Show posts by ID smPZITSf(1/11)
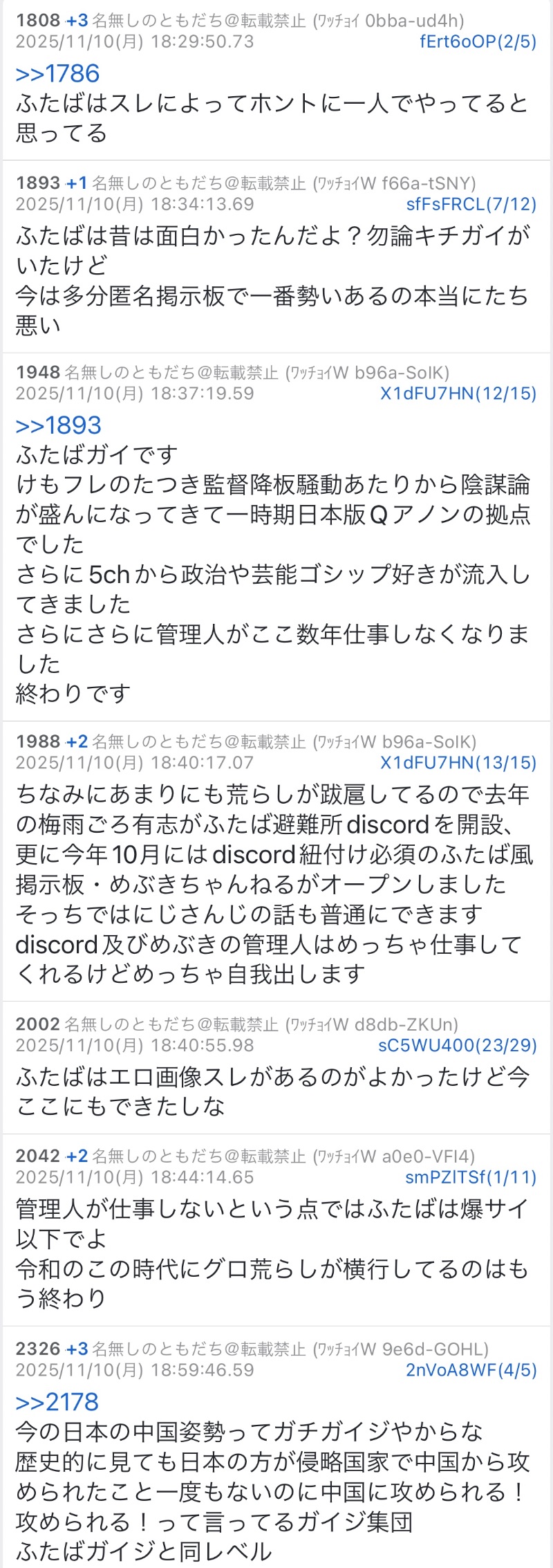This screenshot has height=1568, width=553. pos(471,1177)
